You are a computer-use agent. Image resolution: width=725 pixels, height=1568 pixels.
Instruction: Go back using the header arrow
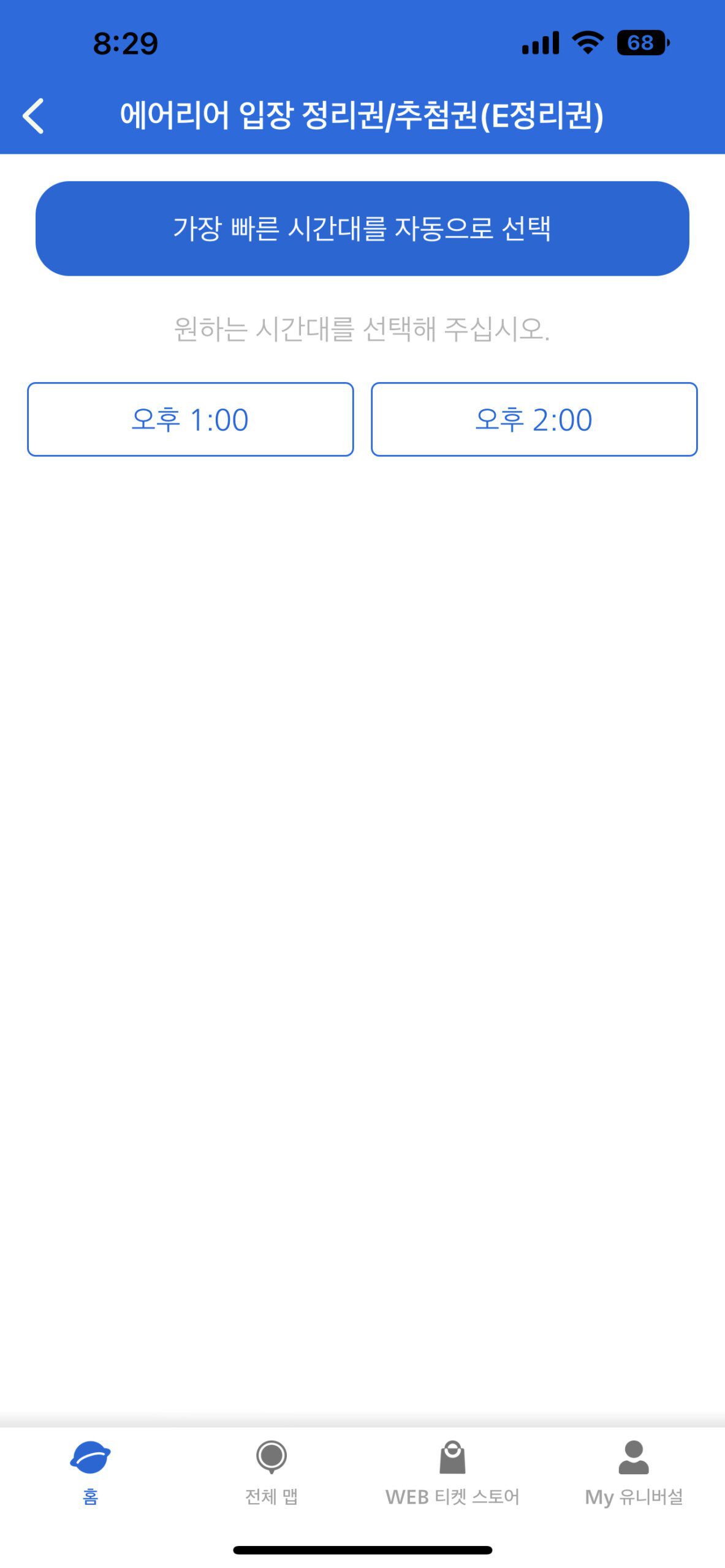pos(34,116)
